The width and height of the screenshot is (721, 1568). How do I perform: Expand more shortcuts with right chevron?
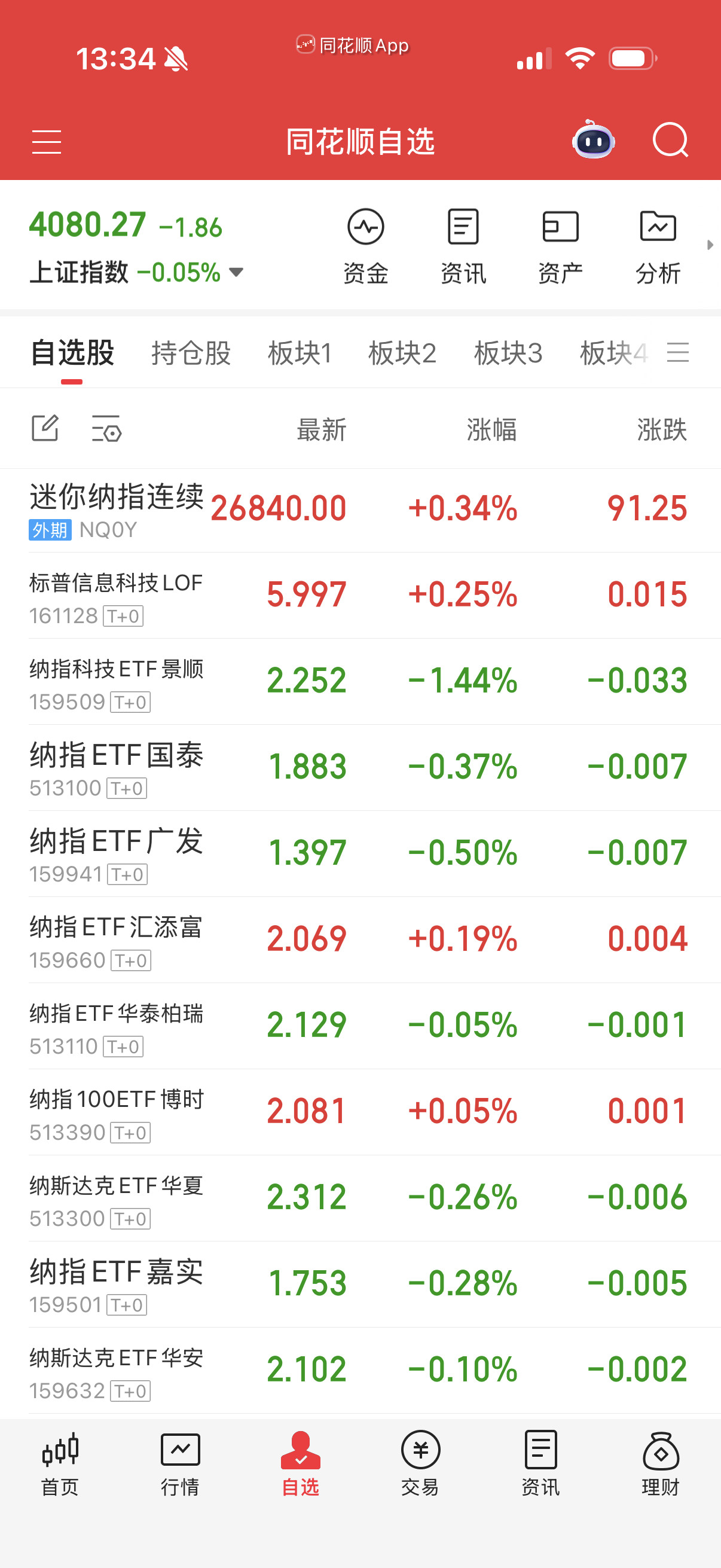pos(710,245)
